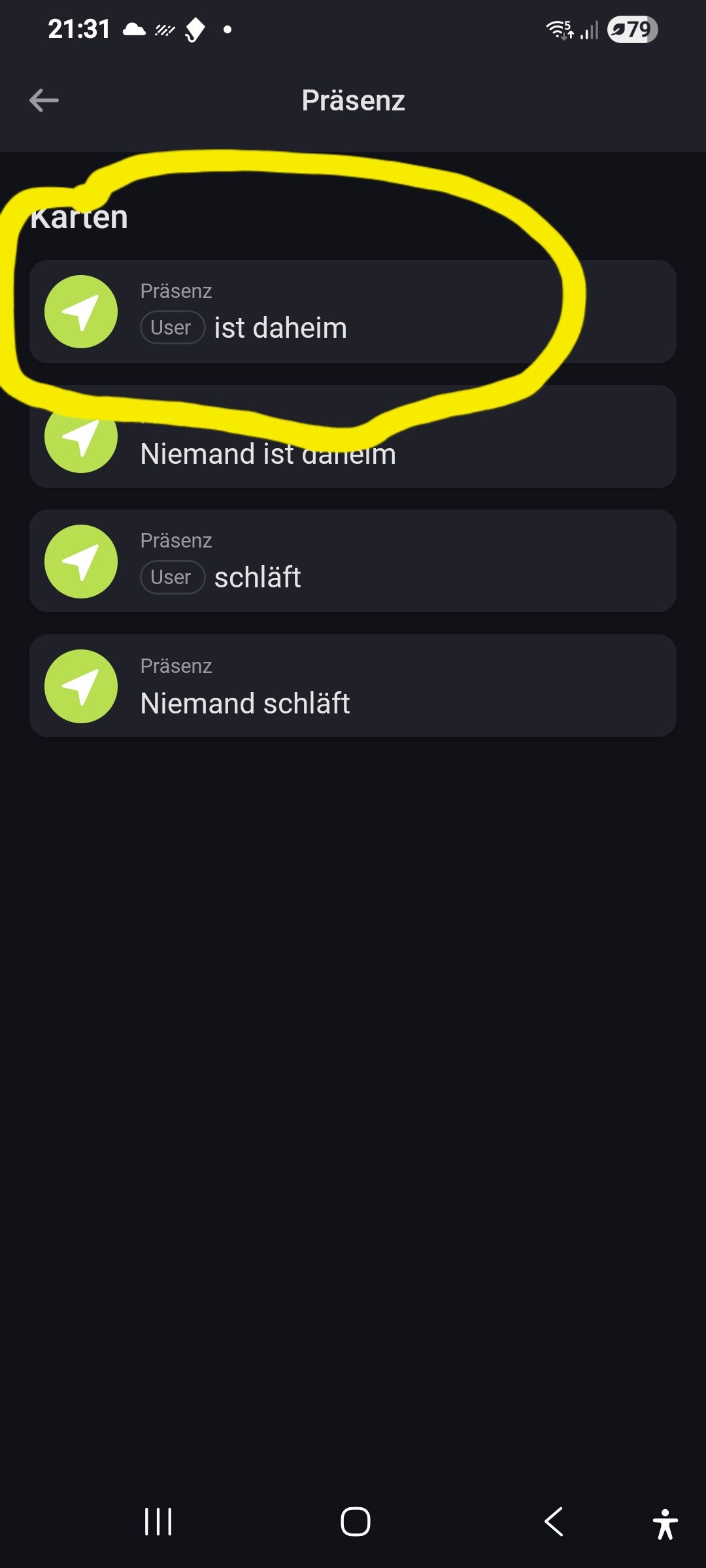Viewport: 706px width, 1568px height.
Task: Open the accessibility shortcut button
Action: point(665,1524)
